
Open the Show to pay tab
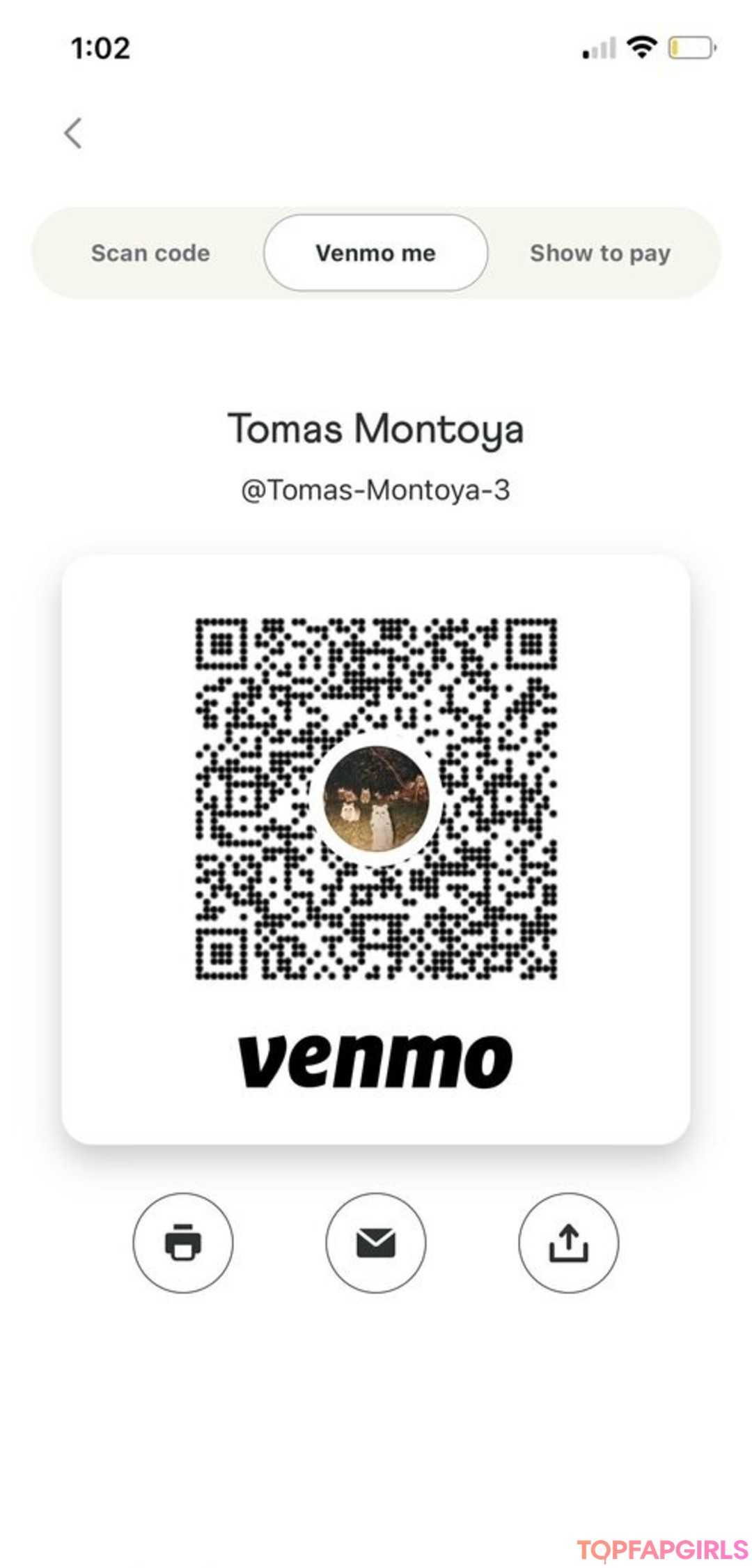[600, 253]
